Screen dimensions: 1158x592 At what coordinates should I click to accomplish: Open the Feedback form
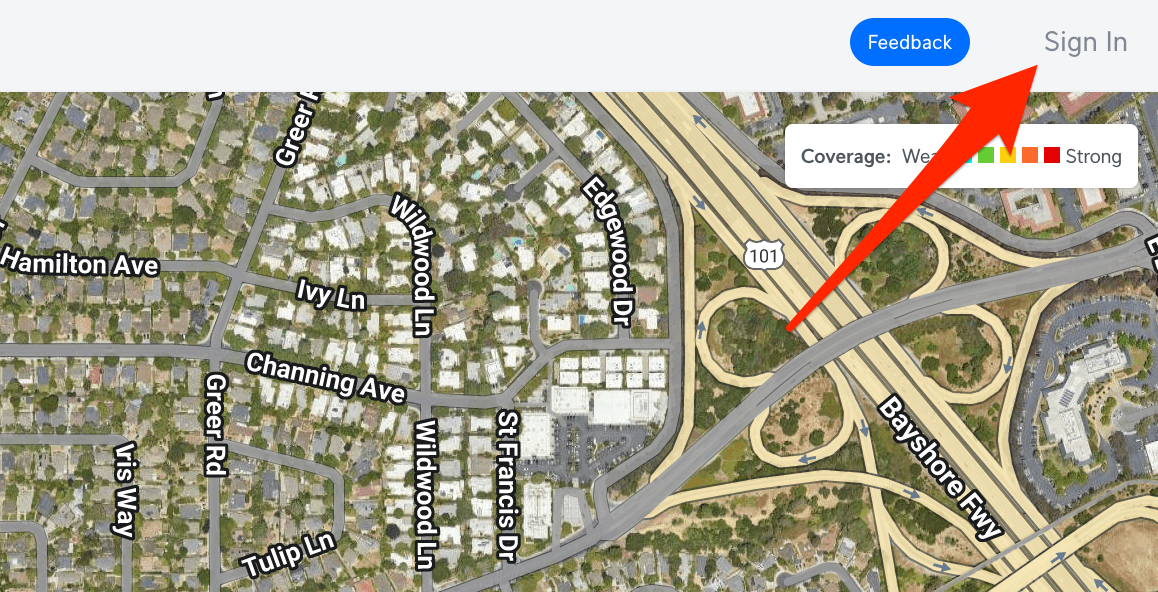click(x=909, y=43)
